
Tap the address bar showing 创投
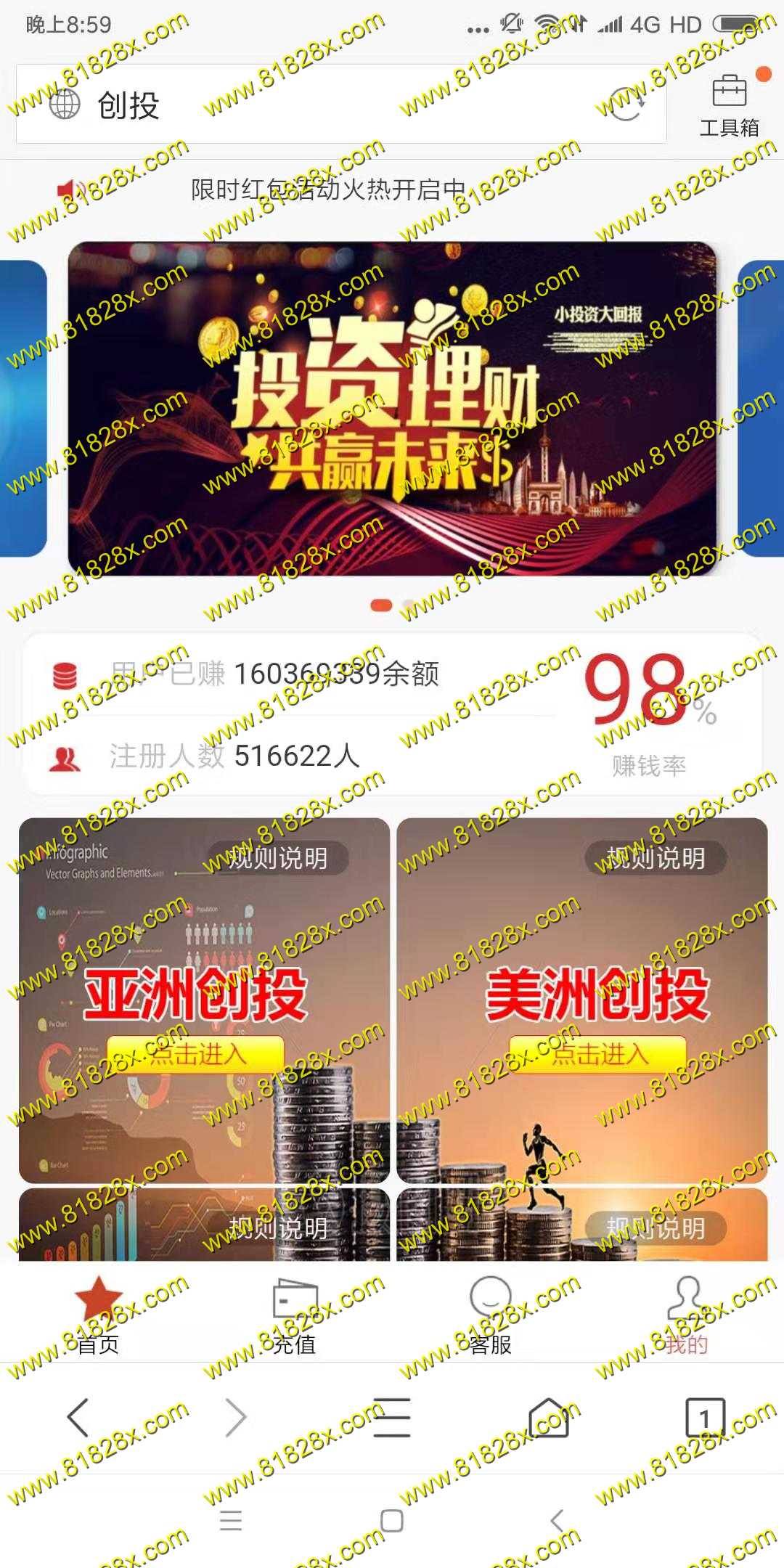(x=327, y=105)
